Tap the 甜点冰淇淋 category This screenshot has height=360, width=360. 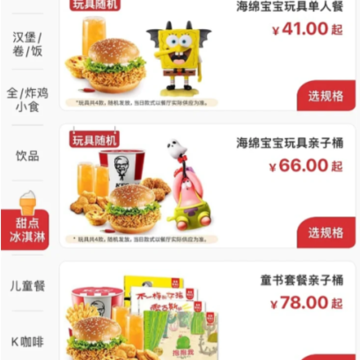(25, 229)
